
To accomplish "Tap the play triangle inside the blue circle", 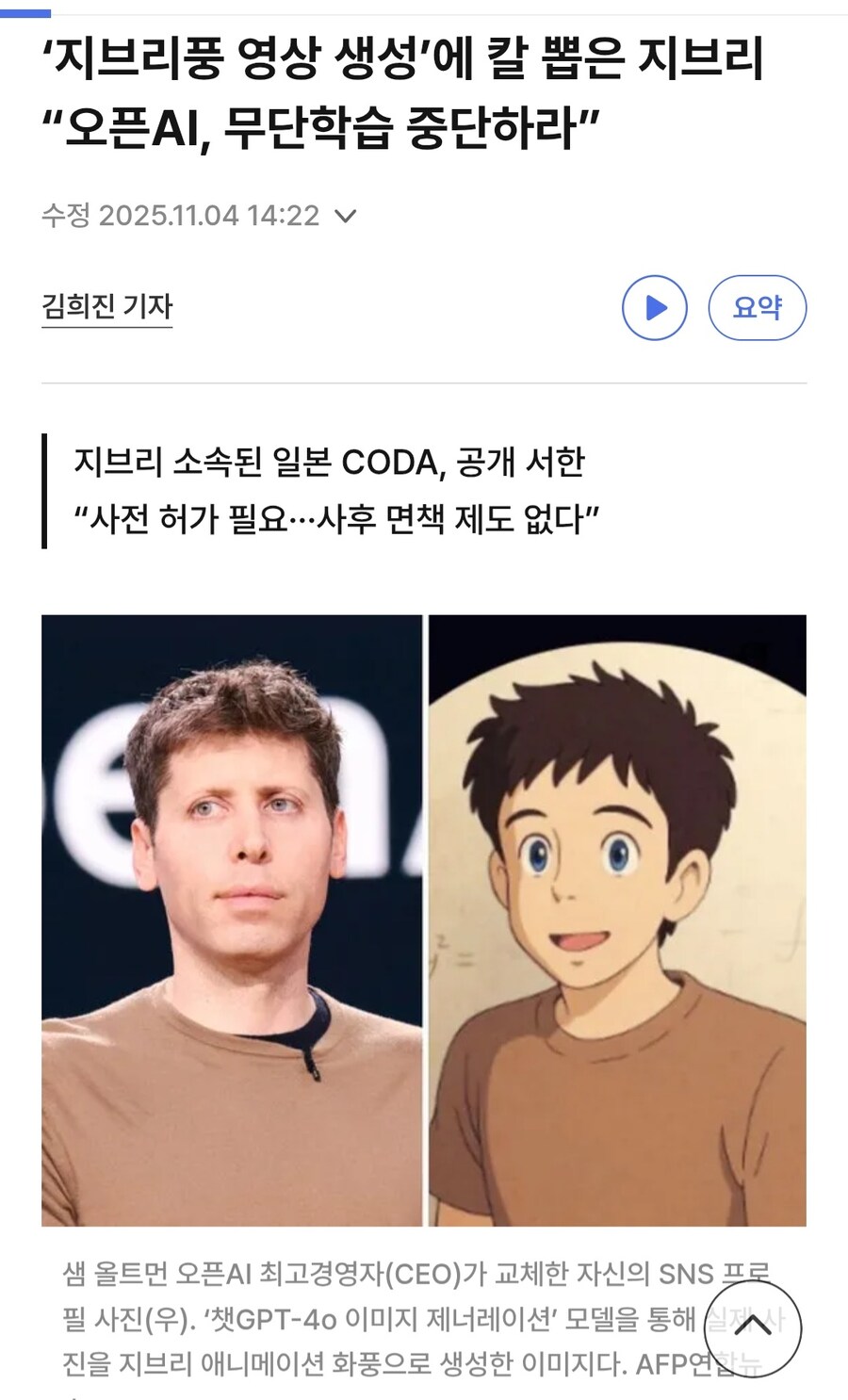I will pyautogui.click(x=658, y=306).
